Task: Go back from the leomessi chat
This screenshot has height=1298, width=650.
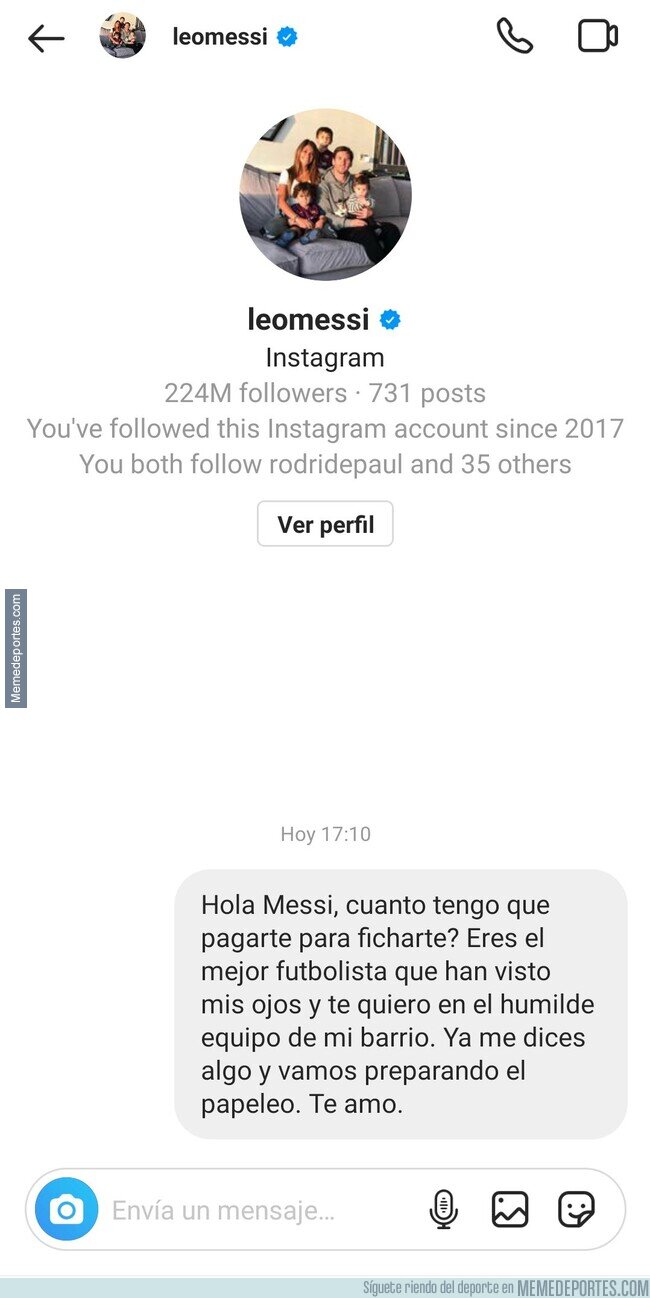Action: 46,38
